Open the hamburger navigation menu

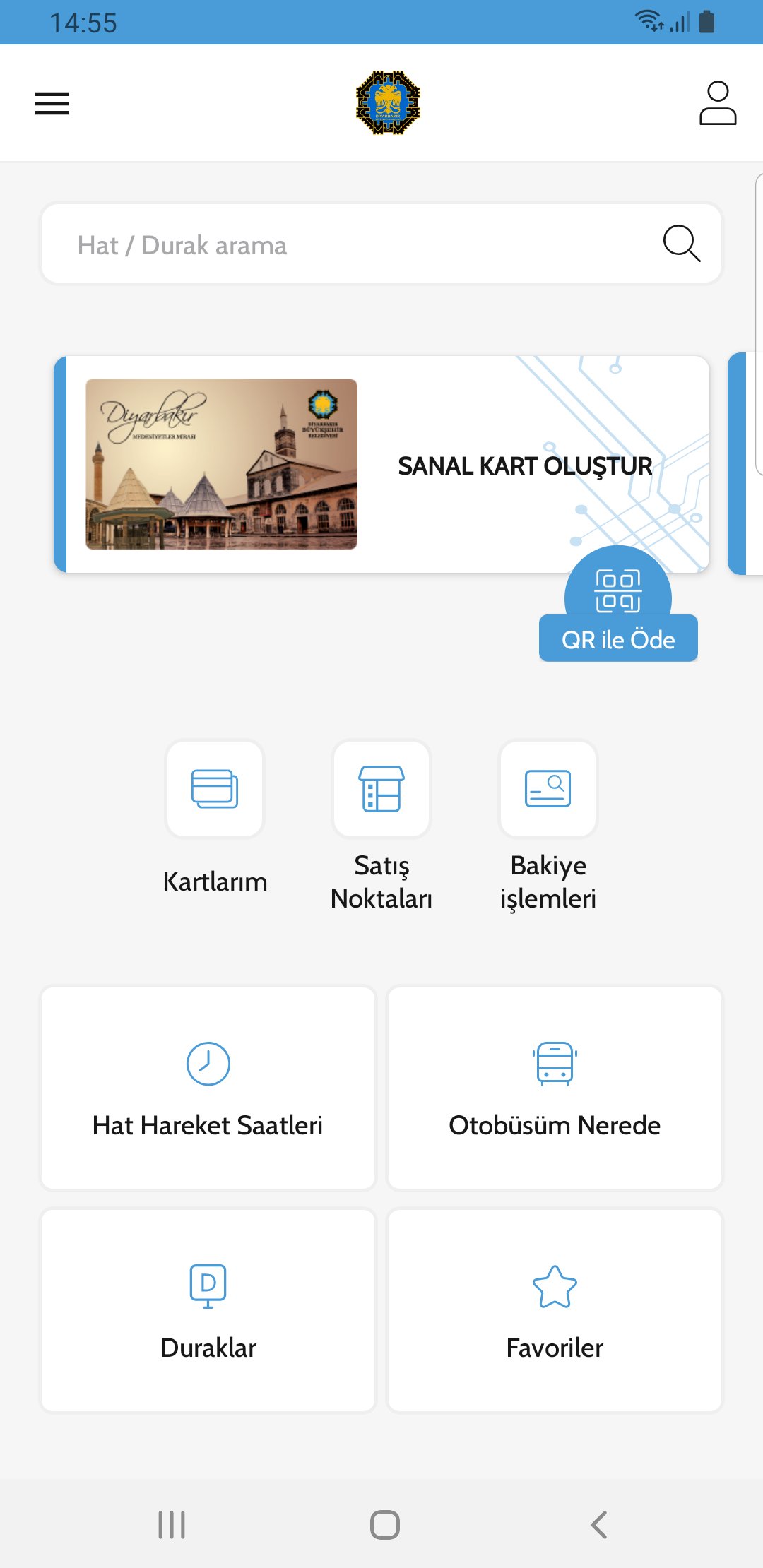coord(52,103)
